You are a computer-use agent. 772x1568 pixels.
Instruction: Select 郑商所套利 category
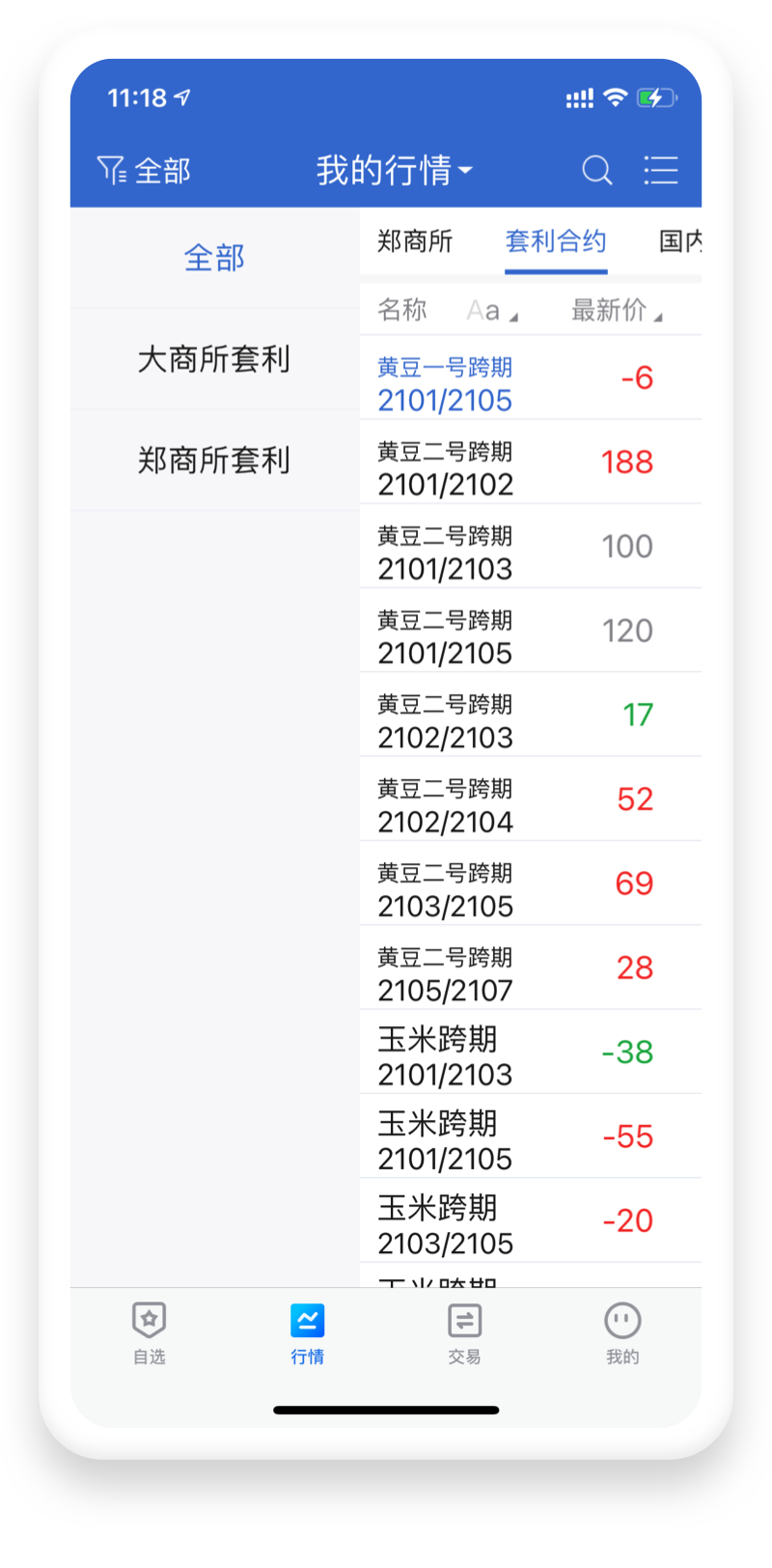pyautogui.click(x=214, y=461)
